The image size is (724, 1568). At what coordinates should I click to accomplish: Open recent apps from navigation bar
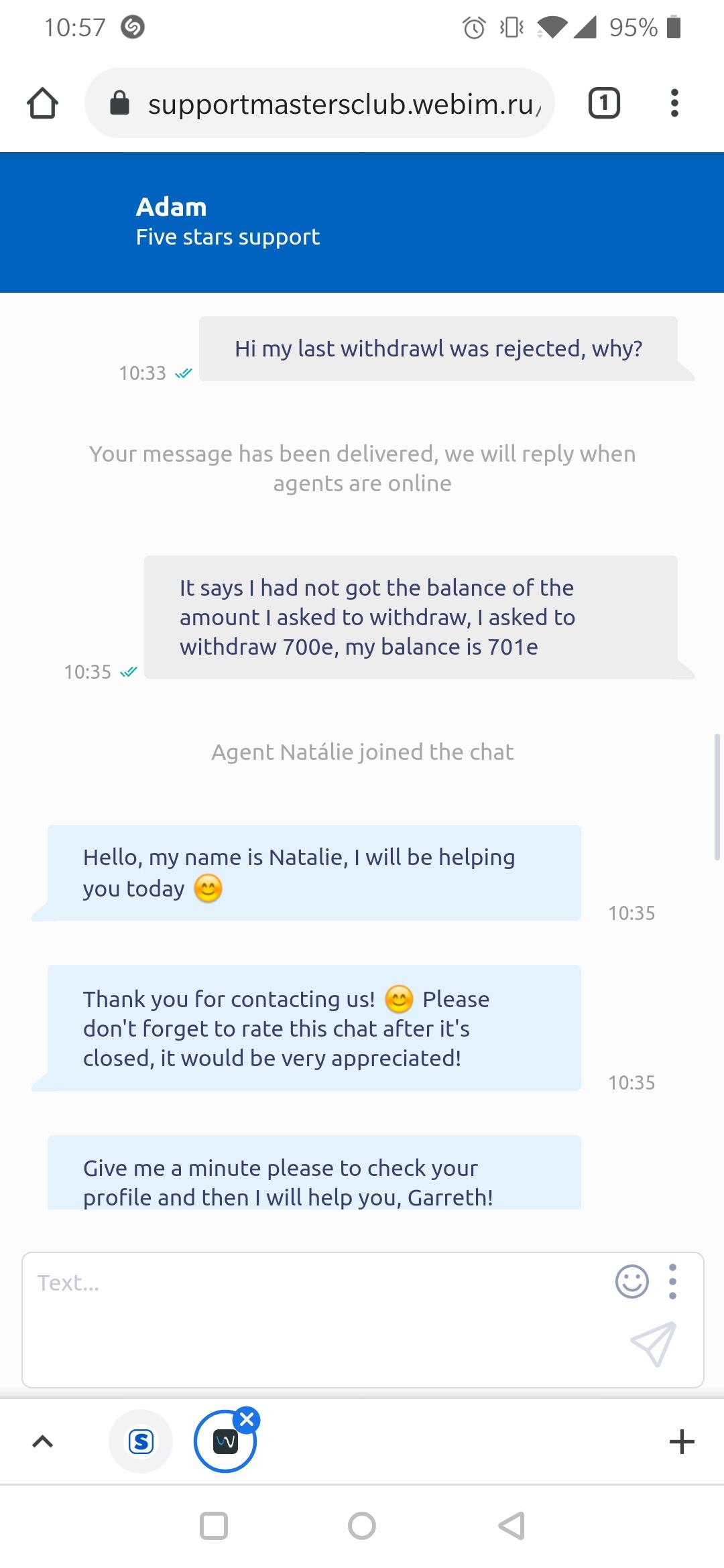[x=214, y=1526]
